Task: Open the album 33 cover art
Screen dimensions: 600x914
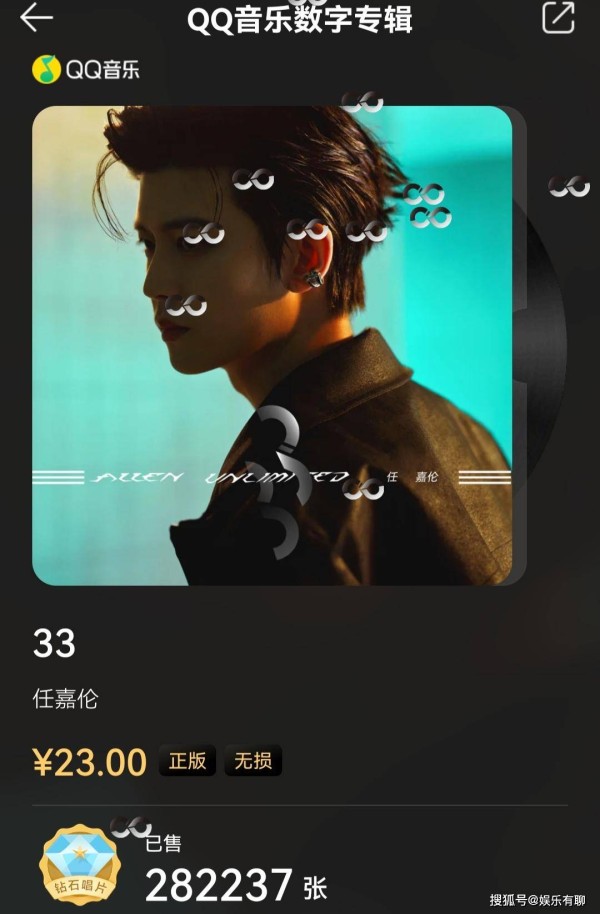Action: pyautogui.click(x=272, y=345)
